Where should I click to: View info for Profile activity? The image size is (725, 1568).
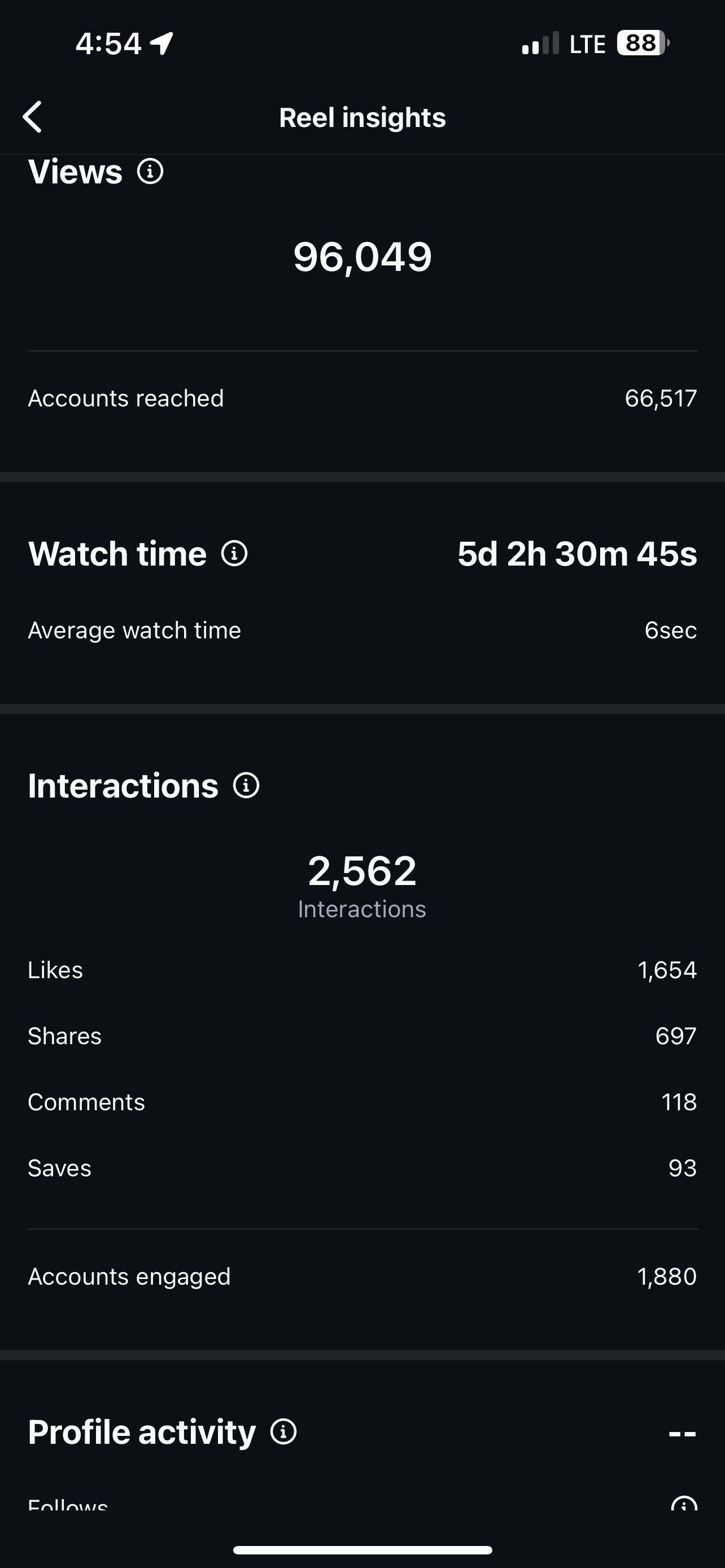click(x=283, y=1431)
